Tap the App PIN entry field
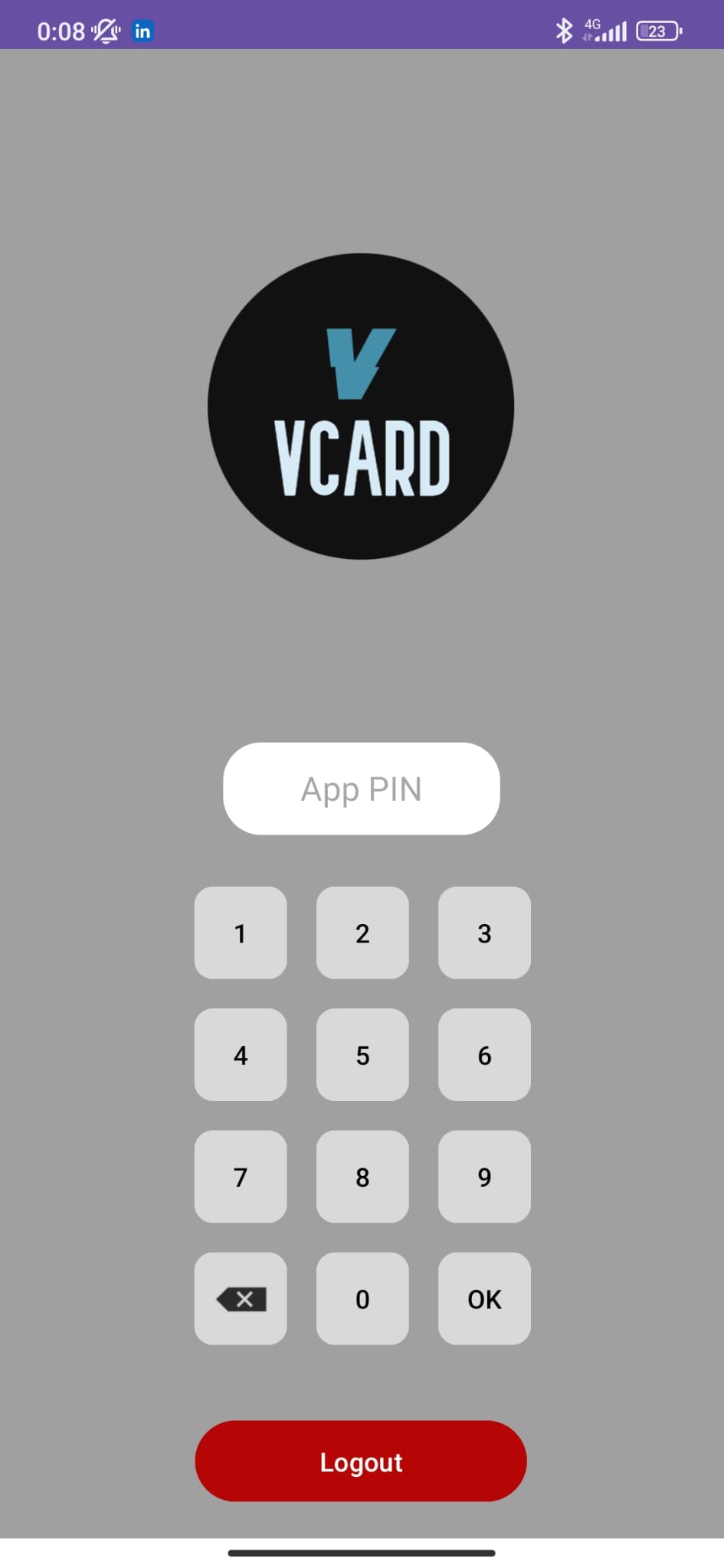Viewport: 724px width, 1568px height. 361,789
